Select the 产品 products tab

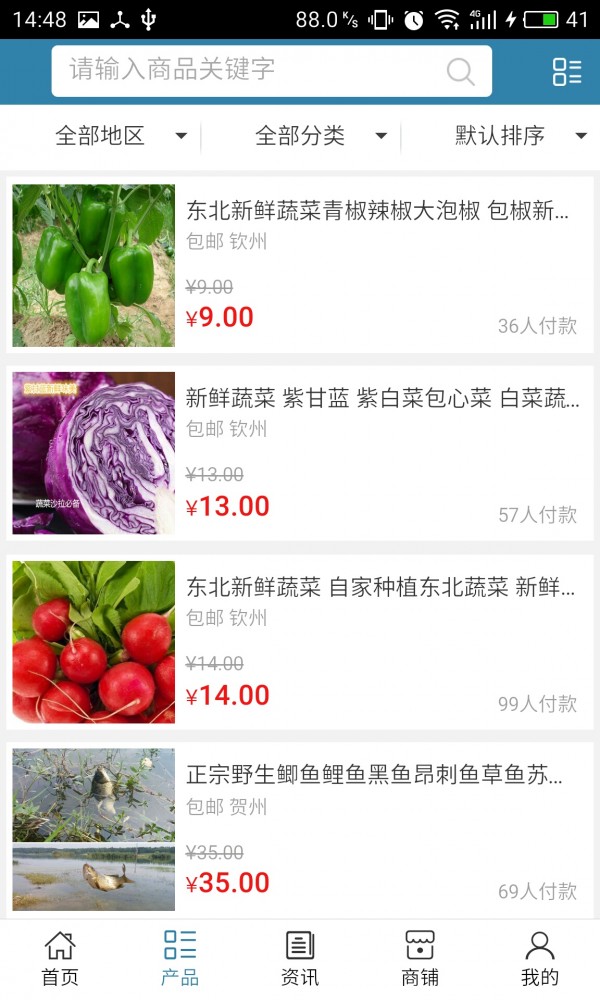180,958
